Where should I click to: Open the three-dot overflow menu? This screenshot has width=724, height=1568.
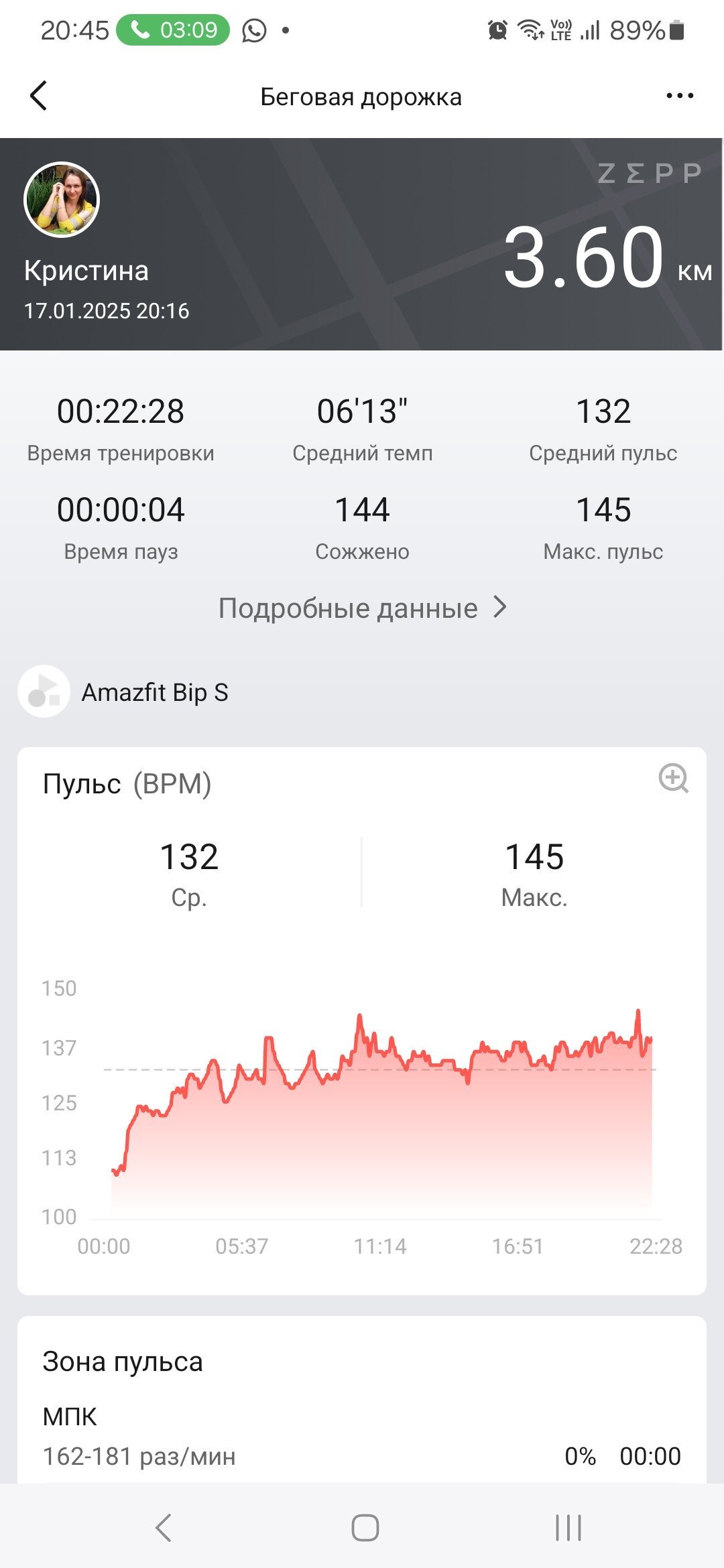(680, 96)
